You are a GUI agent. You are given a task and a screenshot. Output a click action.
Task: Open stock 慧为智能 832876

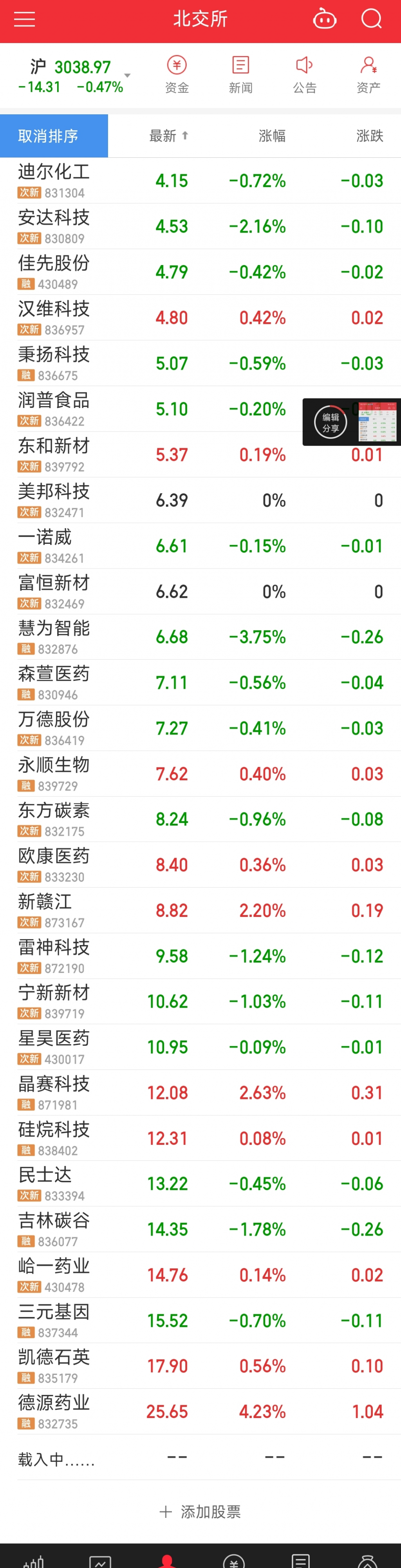(x=200, y=637)
